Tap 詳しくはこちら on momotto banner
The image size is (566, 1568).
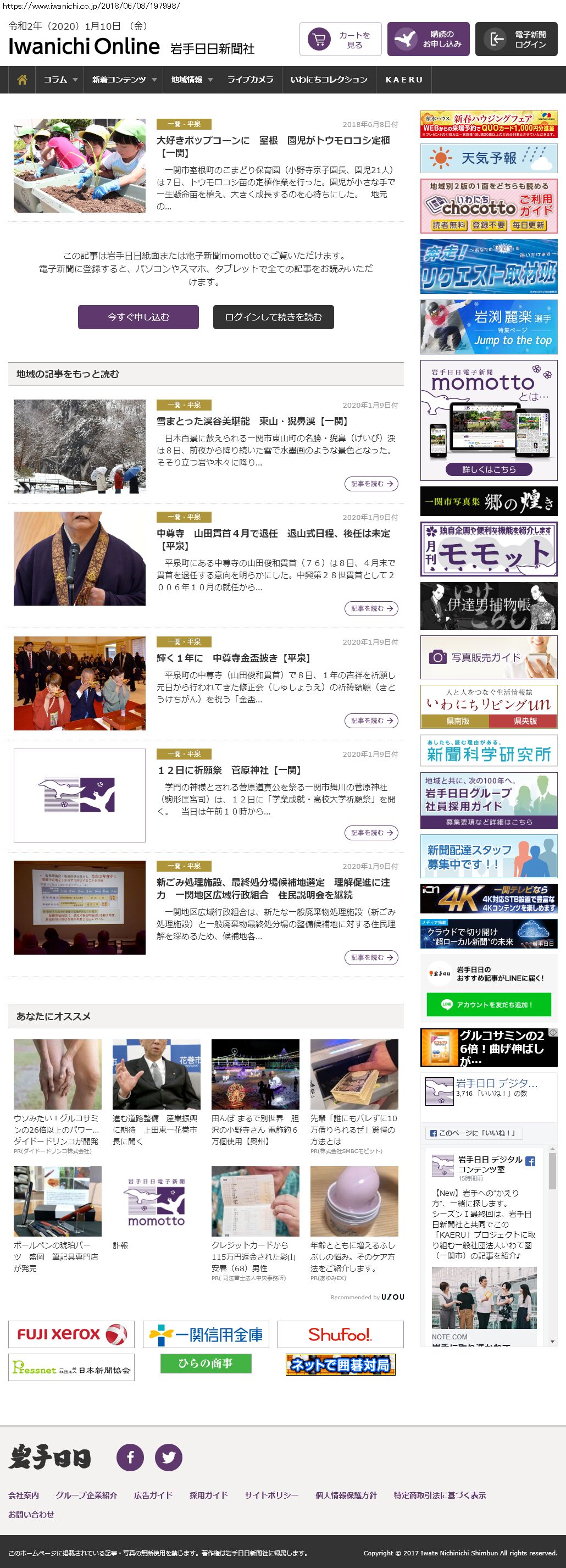(x=489, y=469)
